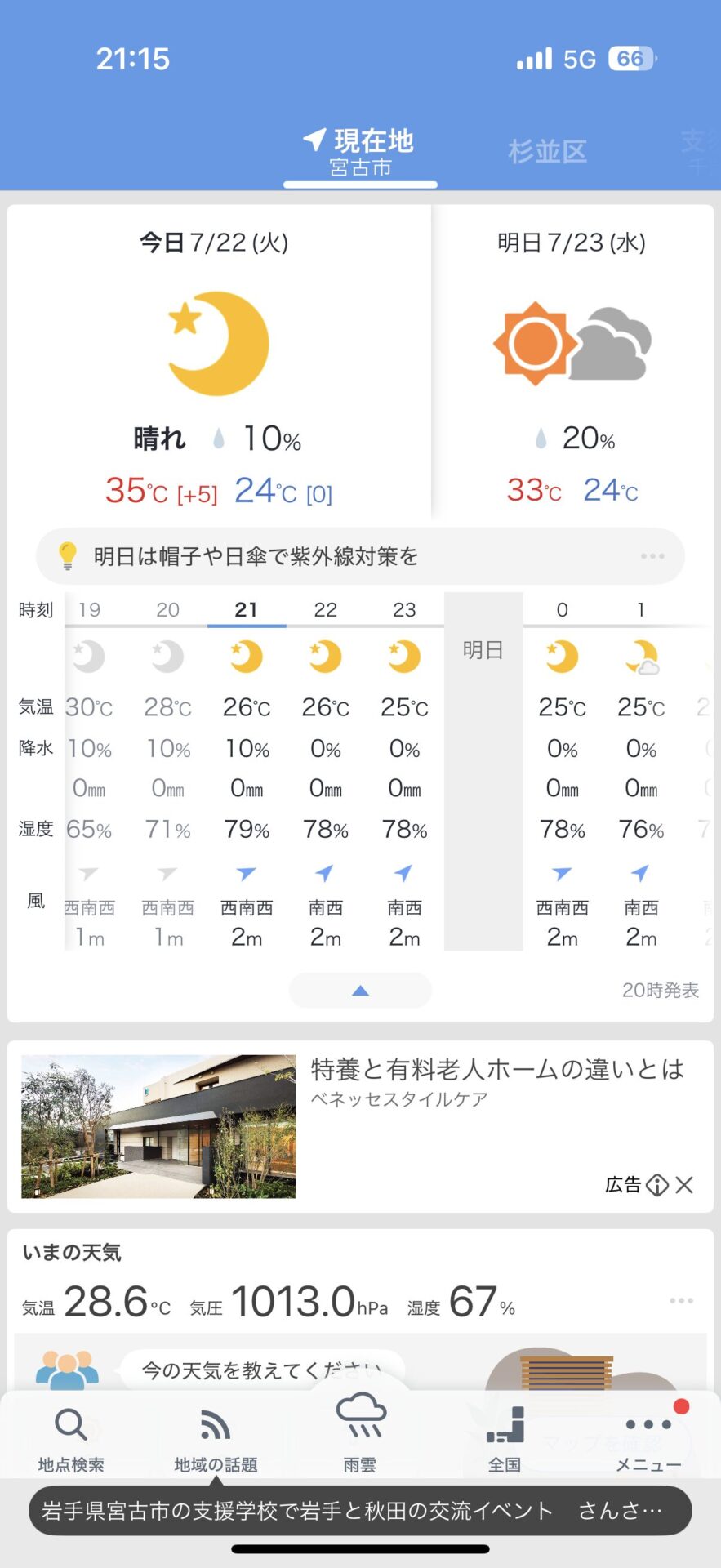This screenshot has height=1568, width=721.
Task: Select the 22 o'clock hourly column
Action: (326, 772)
